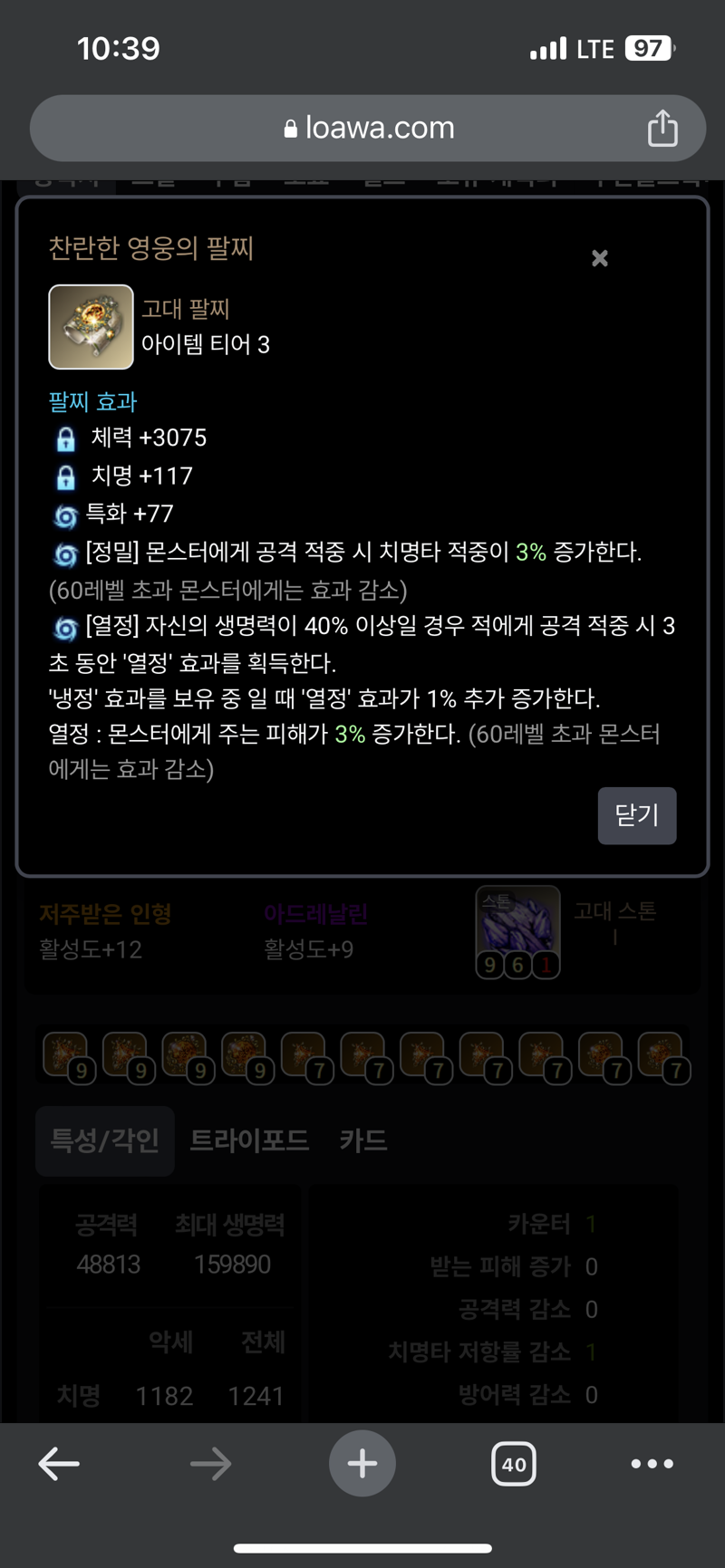Screen dimensions: 725x1568
Task: Open the browser's more options menu
Action: pos(652,1464)
